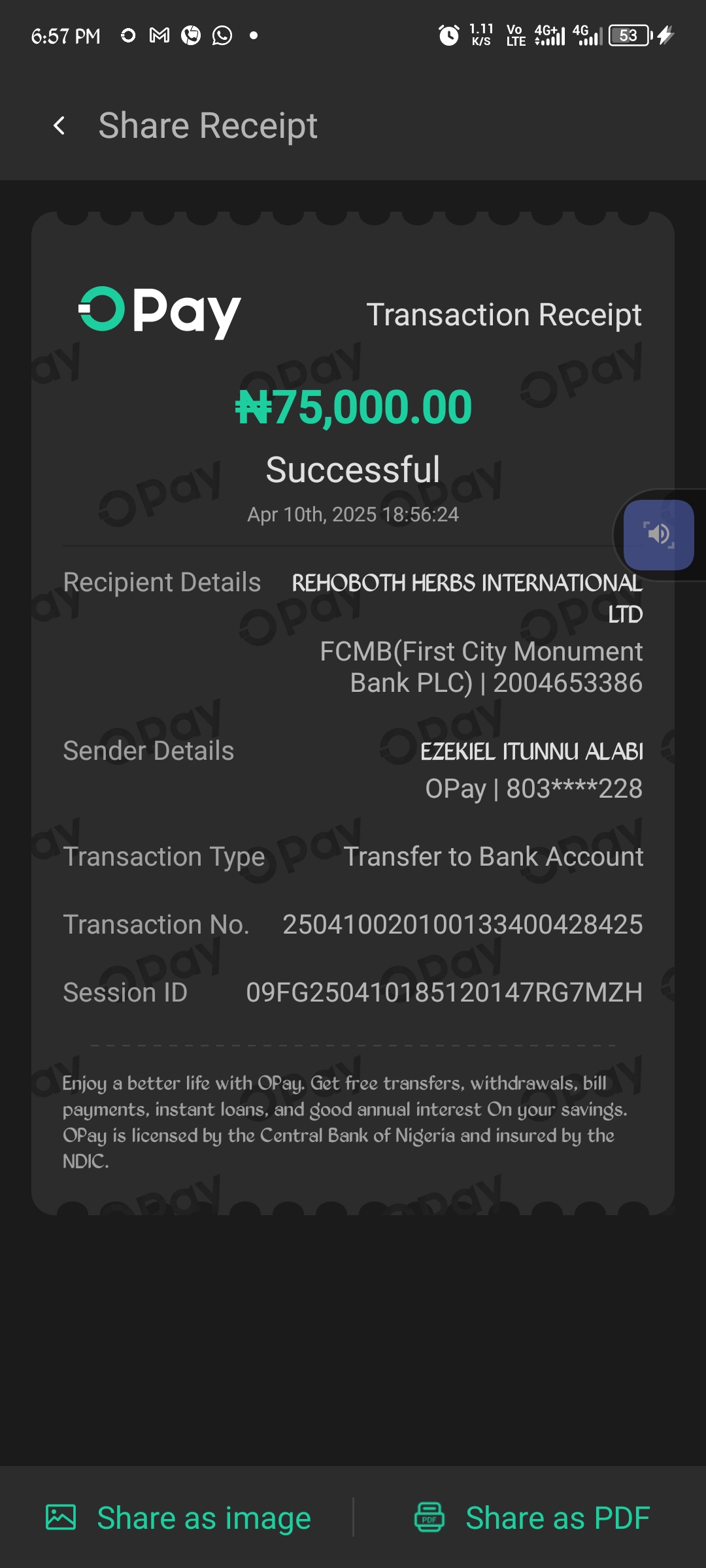Share the receipt as PDF
The height and width of the screenshot is (1568, 706).
point(532,1518)
